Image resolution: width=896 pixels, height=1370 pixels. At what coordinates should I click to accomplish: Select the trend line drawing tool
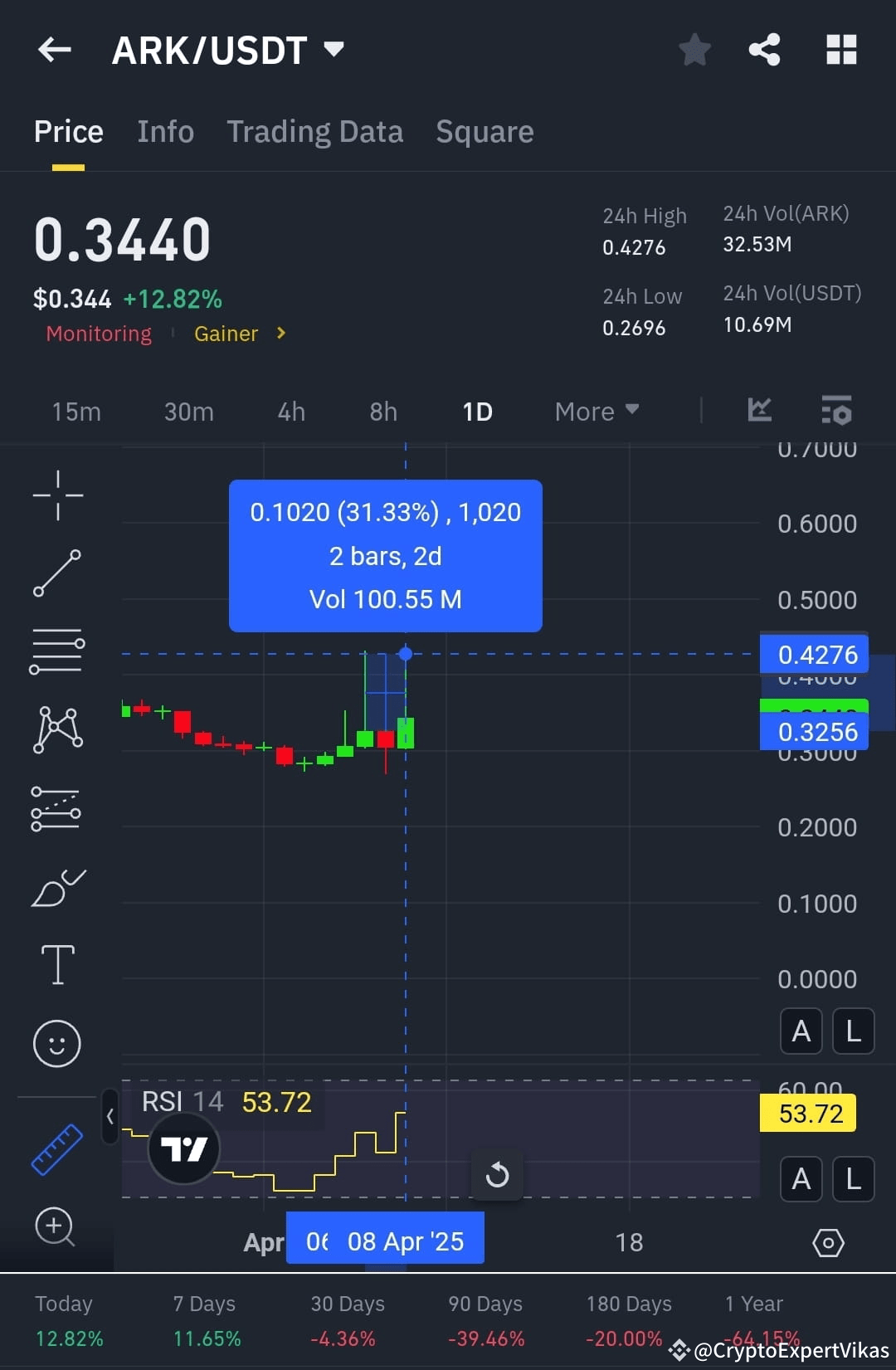click(x=56, y=573)
